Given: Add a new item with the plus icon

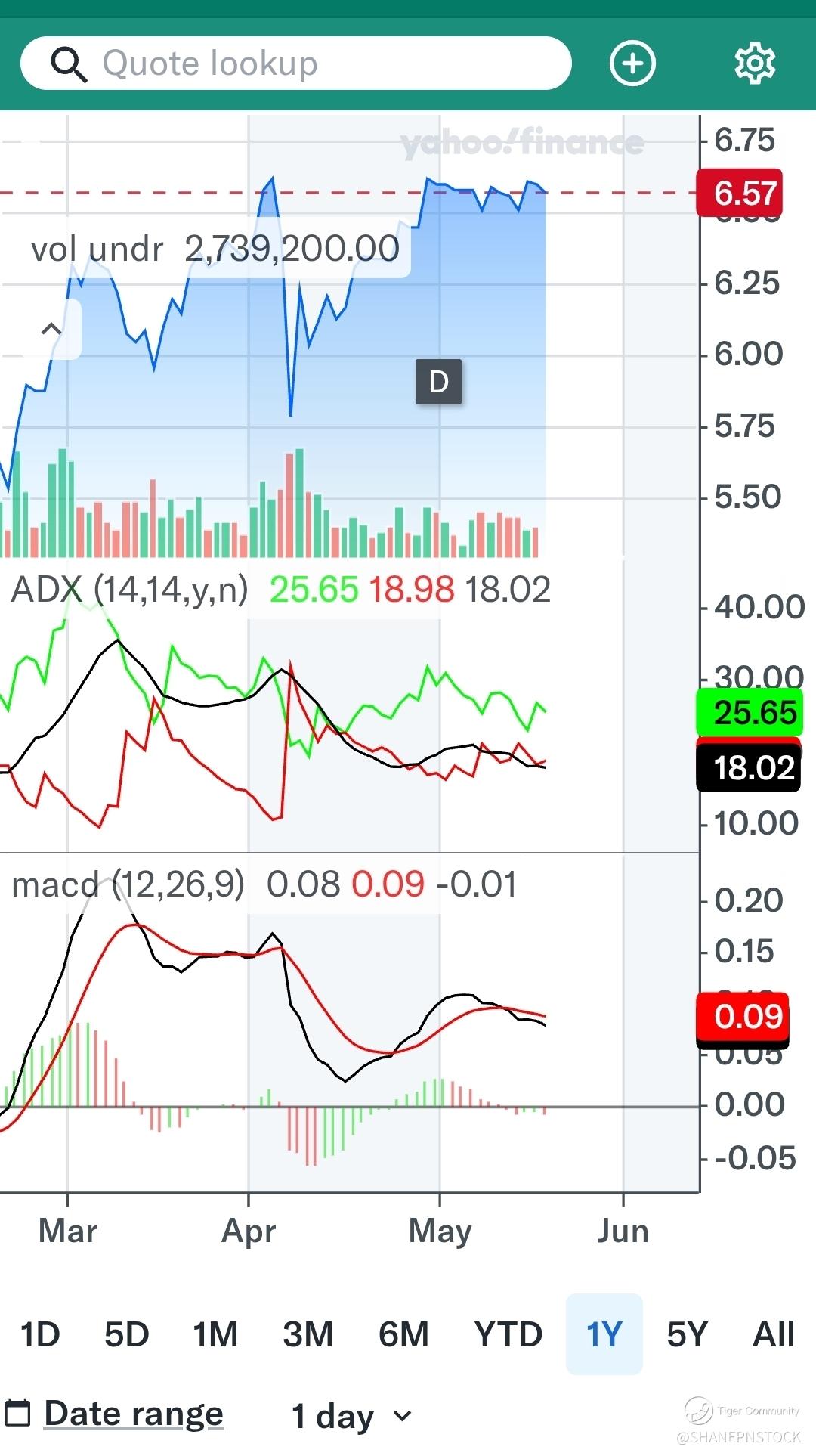Looking at the screenshot, I should click(x=632, y=64).
